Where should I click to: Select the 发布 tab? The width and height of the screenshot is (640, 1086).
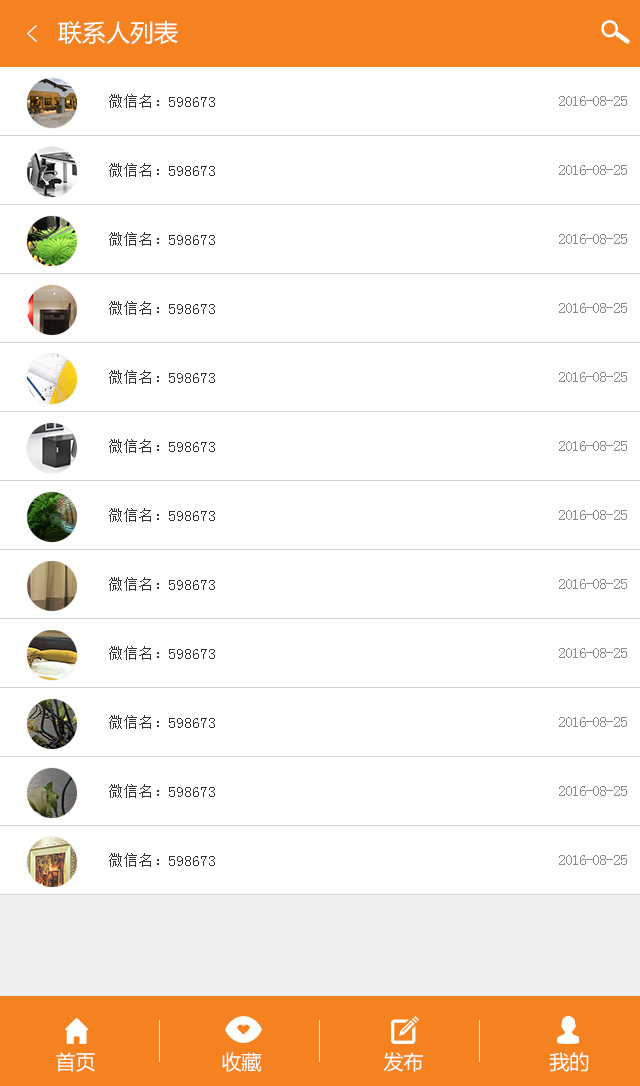pyautogui.click(x=403, y=1043)
